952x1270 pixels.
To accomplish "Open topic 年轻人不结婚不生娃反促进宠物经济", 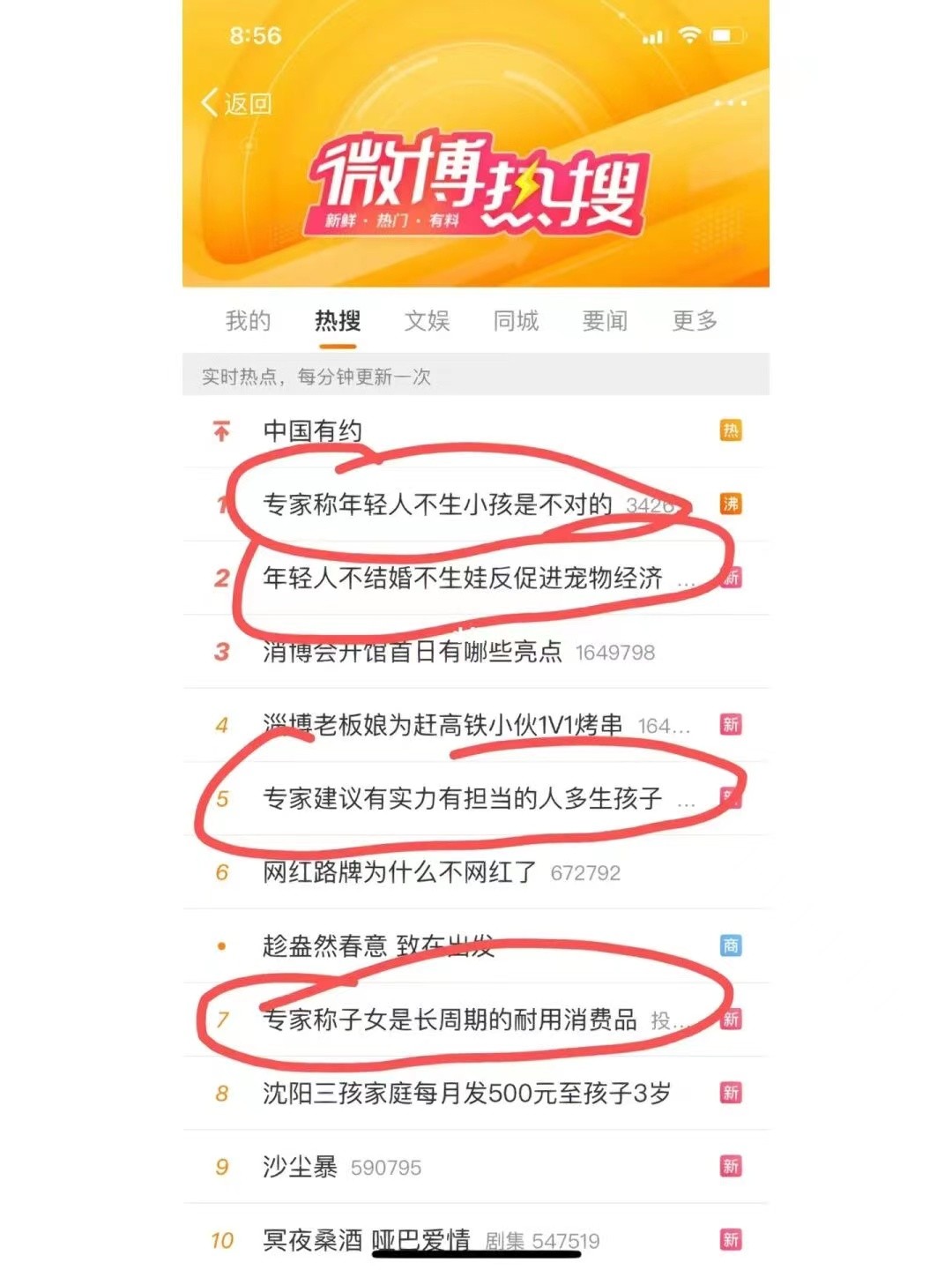I will pos(462,579).
